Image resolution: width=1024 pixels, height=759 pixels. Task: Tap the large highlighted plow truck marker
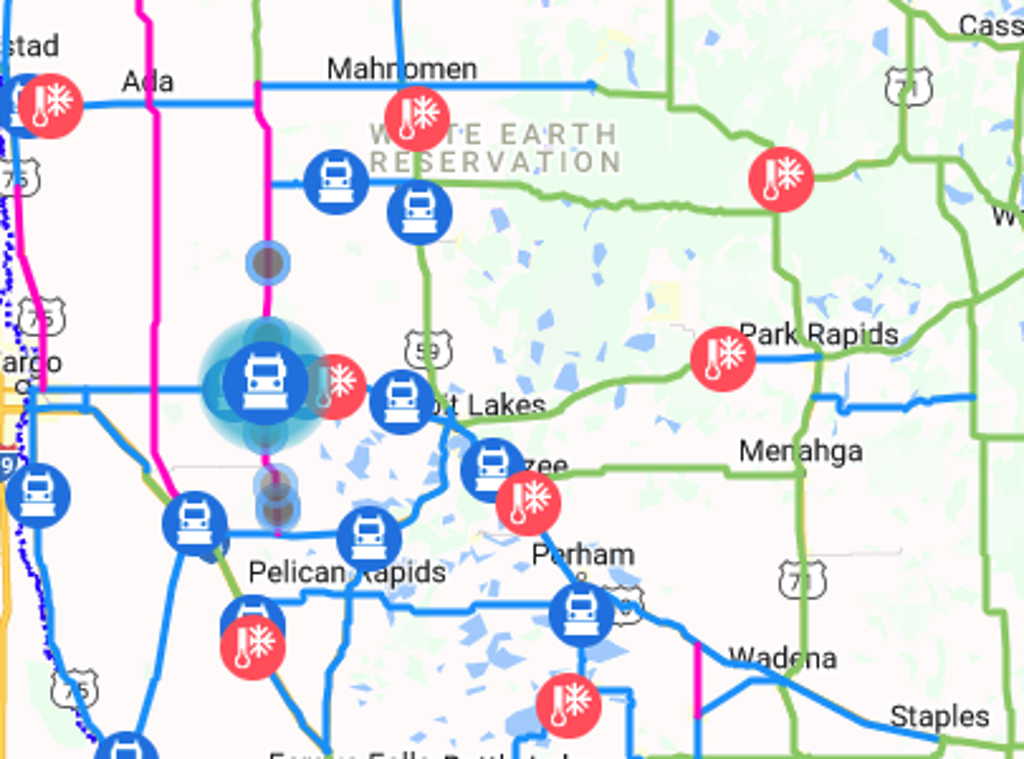264,383
